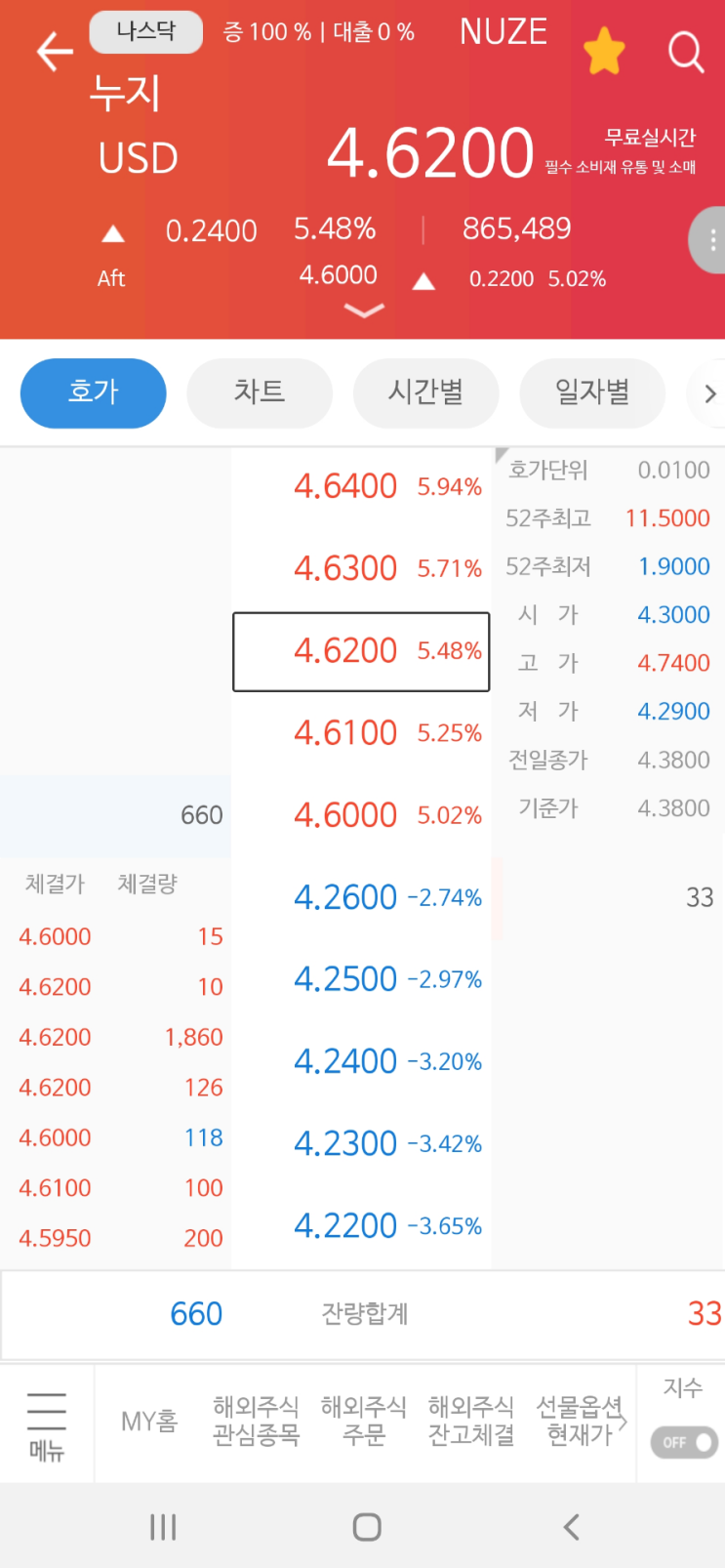Open 해외주식 주문
The height and width of the screenshot is (1568, 725).
364,1422
